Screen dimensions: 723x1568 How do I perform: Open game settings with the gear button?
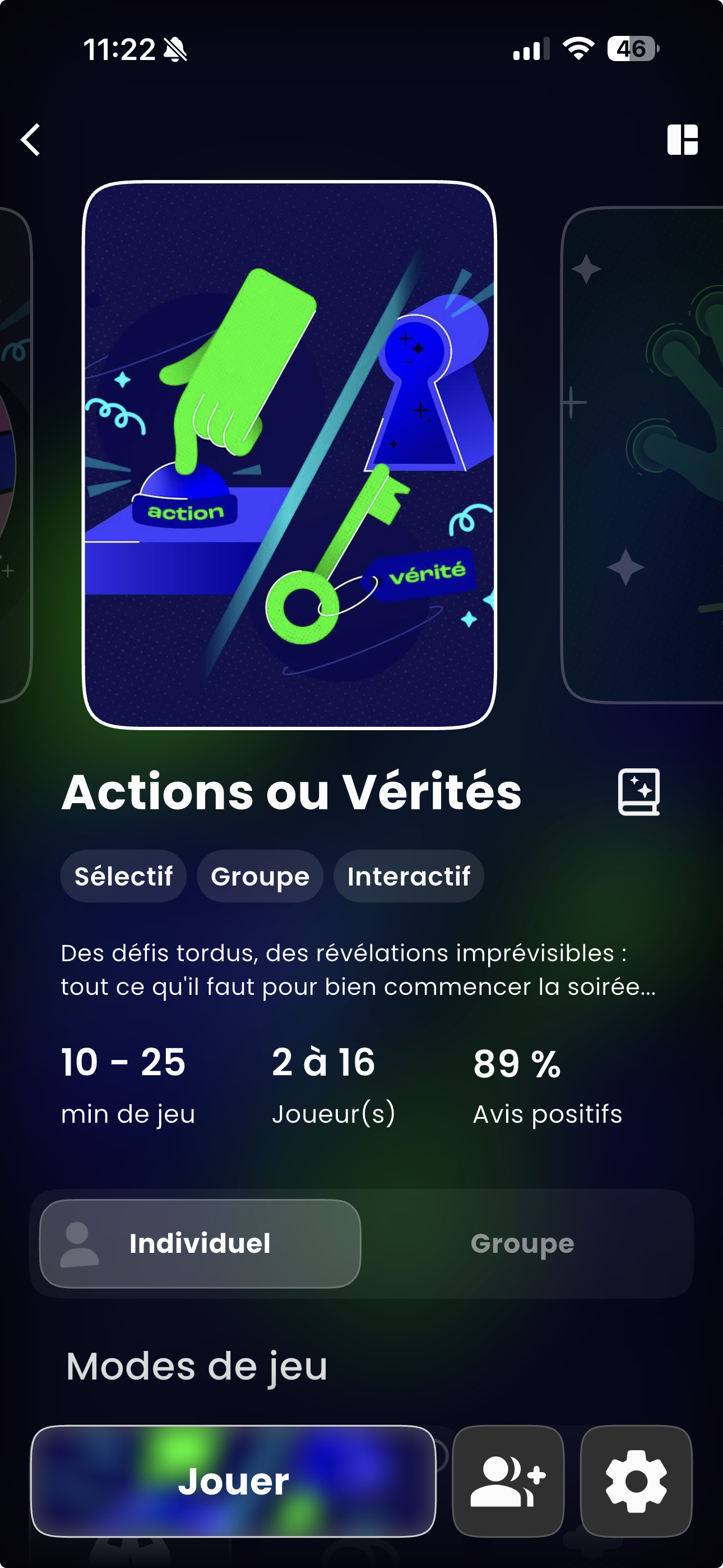point(636,1481)
